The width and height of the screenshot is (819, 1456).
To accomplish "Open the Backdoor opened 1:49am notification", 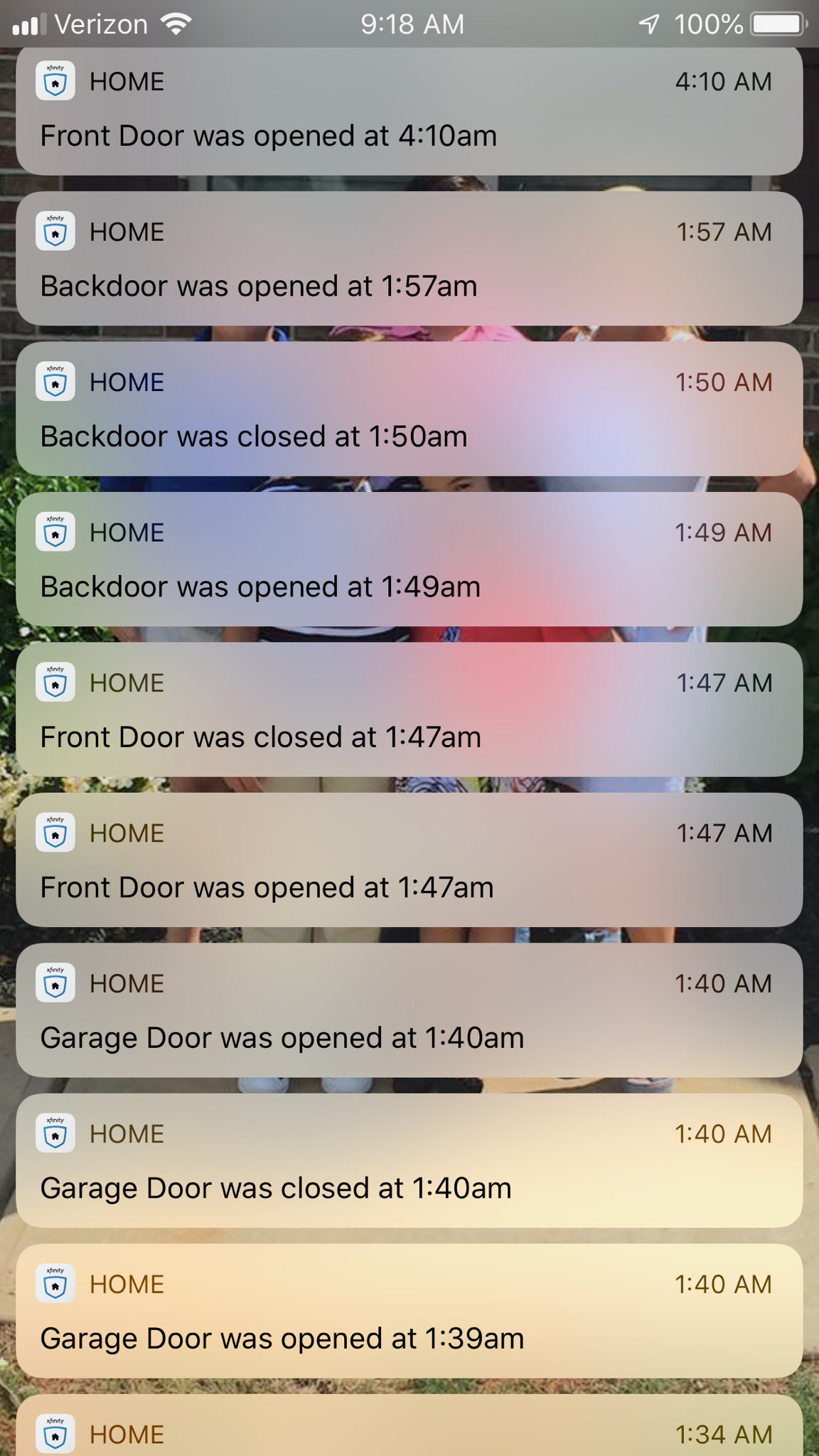I will tap(409, 560).
